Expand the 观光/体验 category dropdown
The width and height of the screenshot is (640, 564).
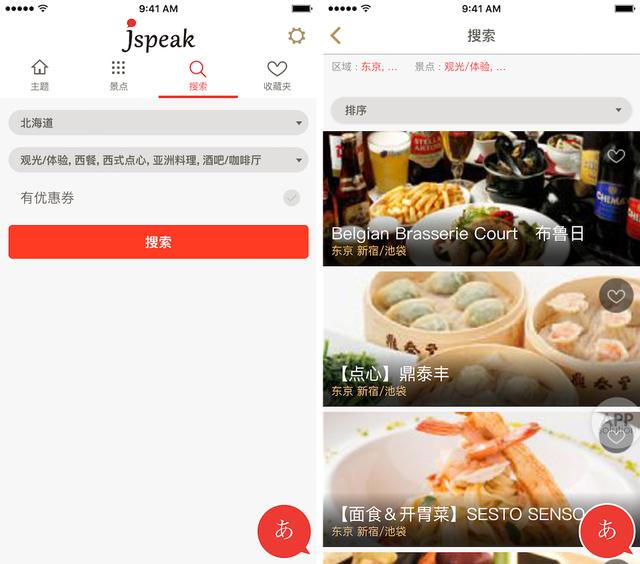click(158, 160)
